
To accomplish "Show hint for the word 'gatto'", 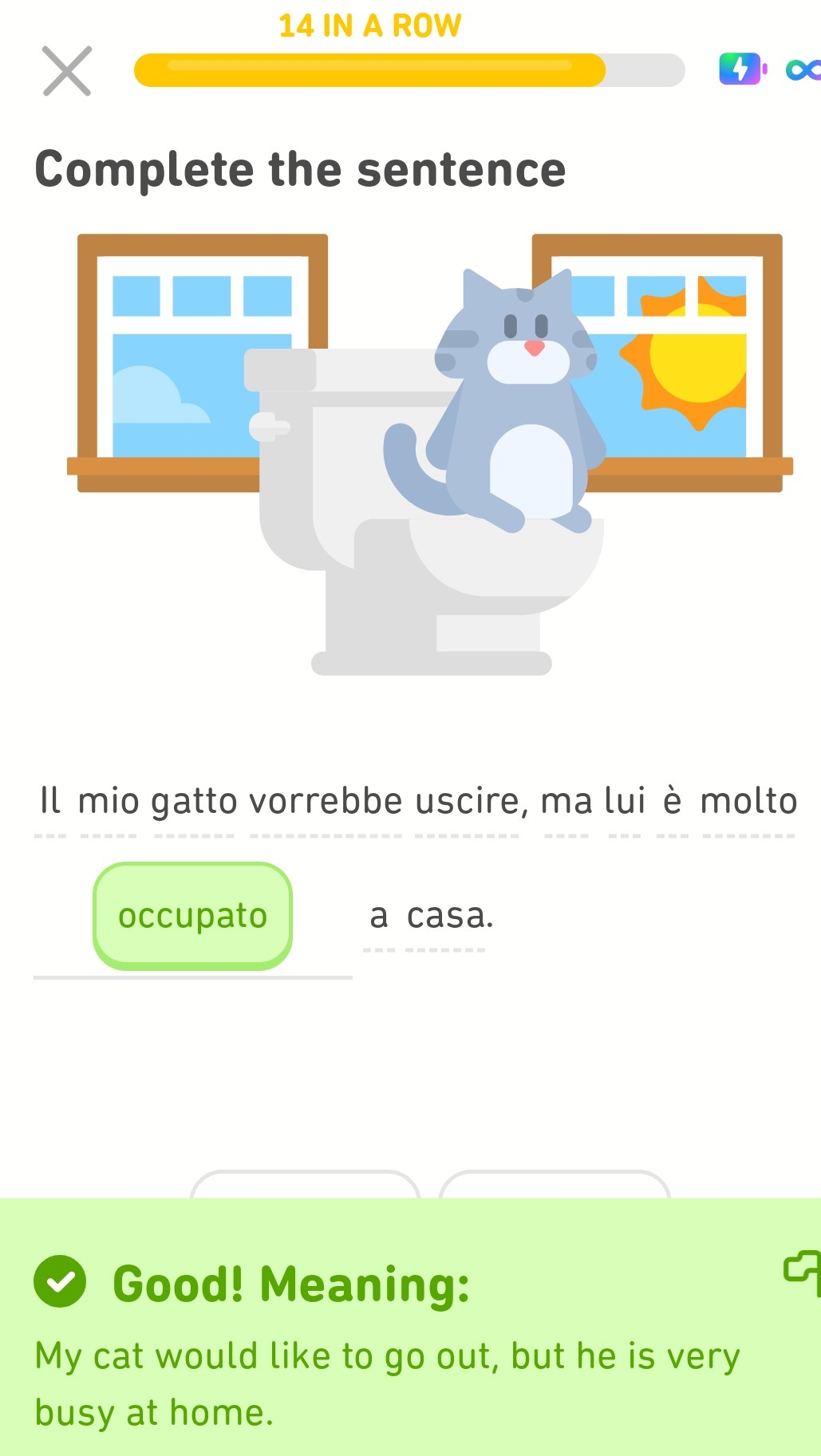I will (194, 801).
